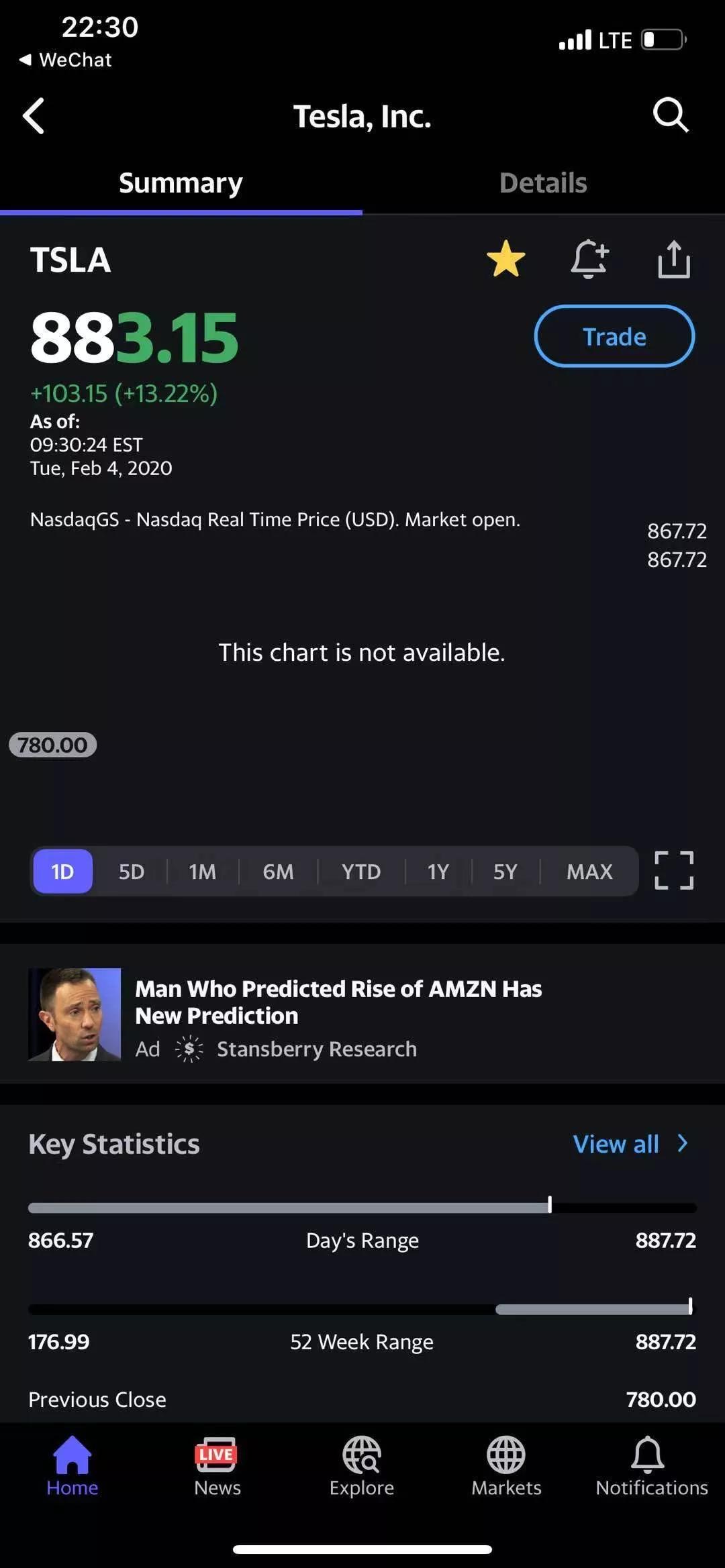Remove TSLA from watchlist via the star
The width and height of the screenshot is (725, 1568).
(505, 259)
